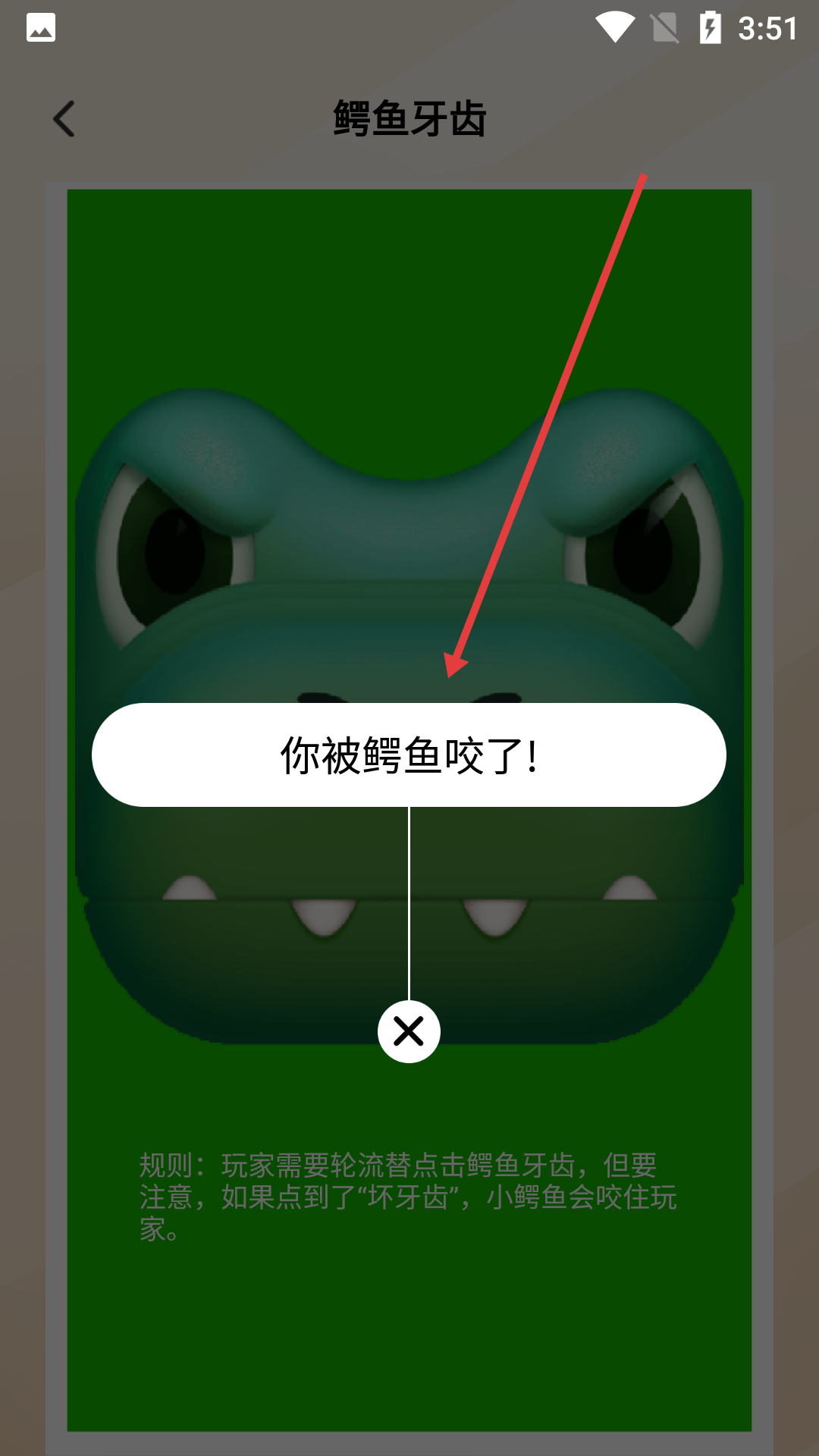This screenshot has width=819, height=1456.
Task: Go back from the 鳄鱼牙齿 screen
Action: tap(64, 119)
